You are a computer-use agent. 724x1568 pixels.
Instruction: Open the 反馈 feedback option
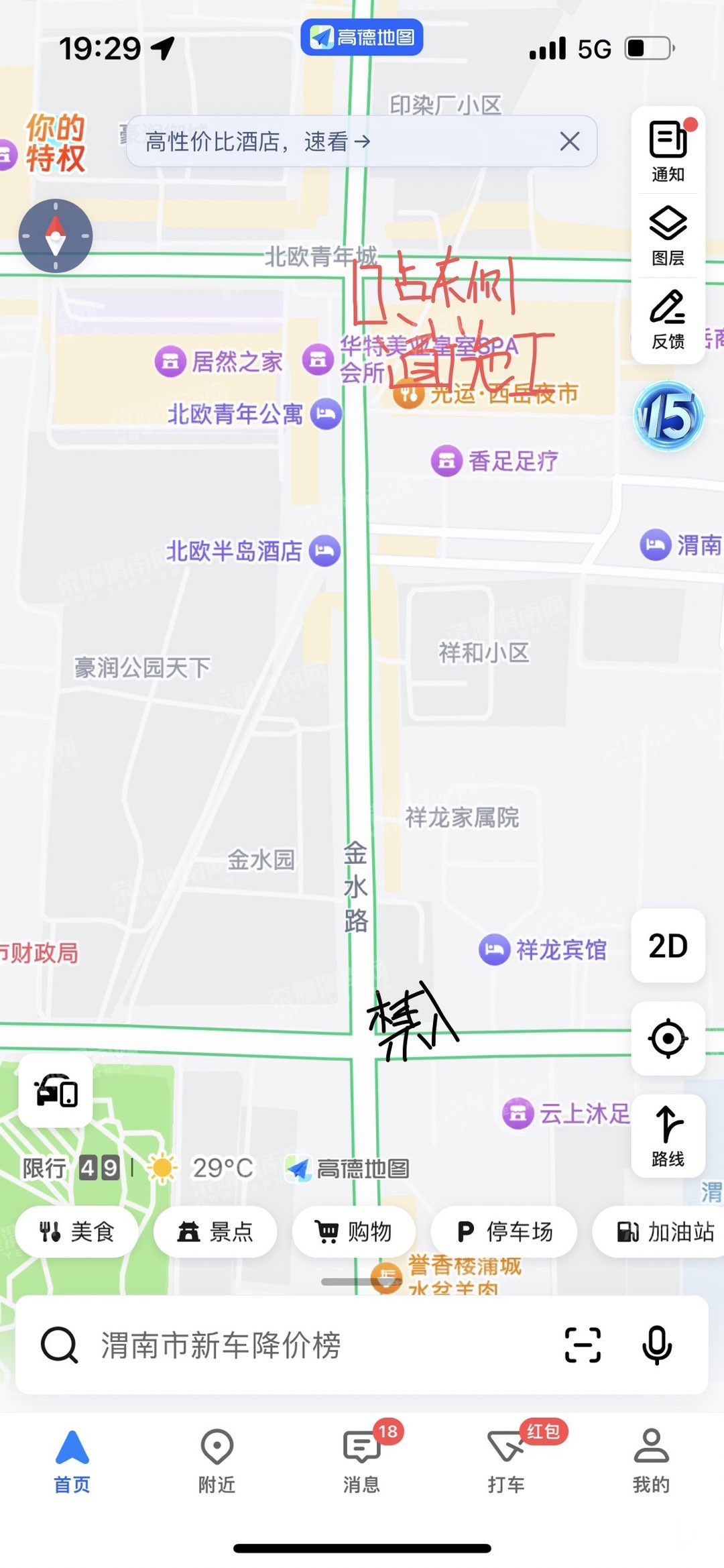click(x=668, y=319)
